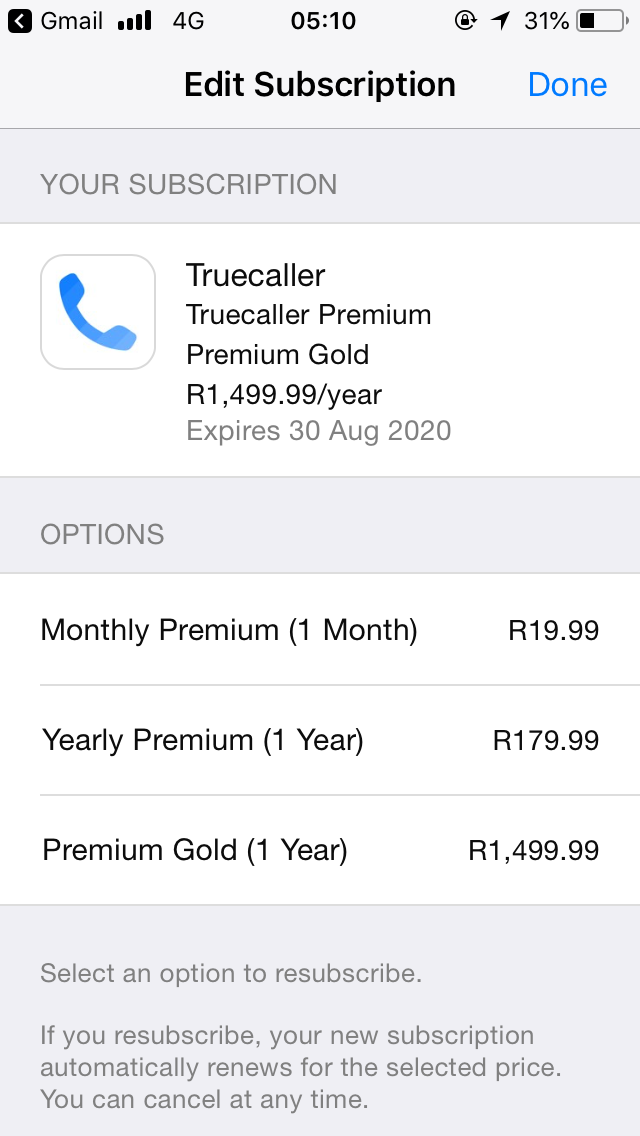Screen dimensions: 640x1136
Task: Tap Done to close Edit Subscription
Action: [x=567, y=85]
